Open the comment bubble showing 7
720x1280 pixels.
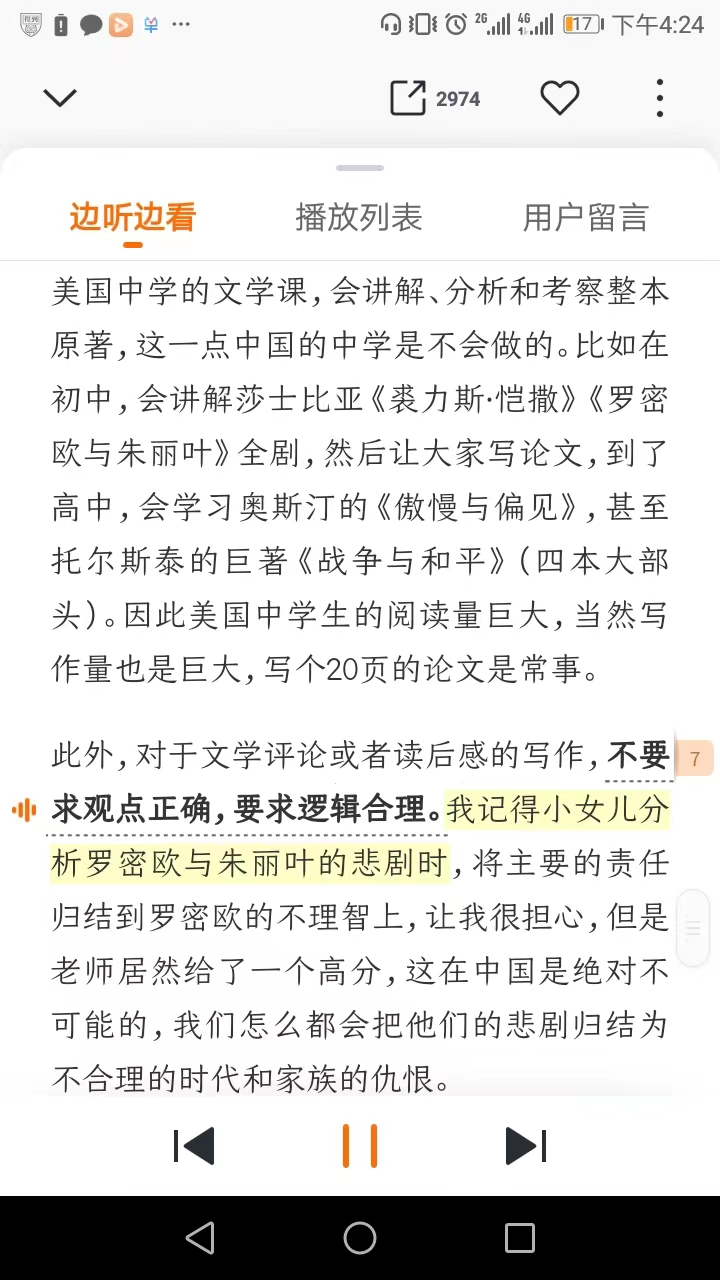coord(695,758)
